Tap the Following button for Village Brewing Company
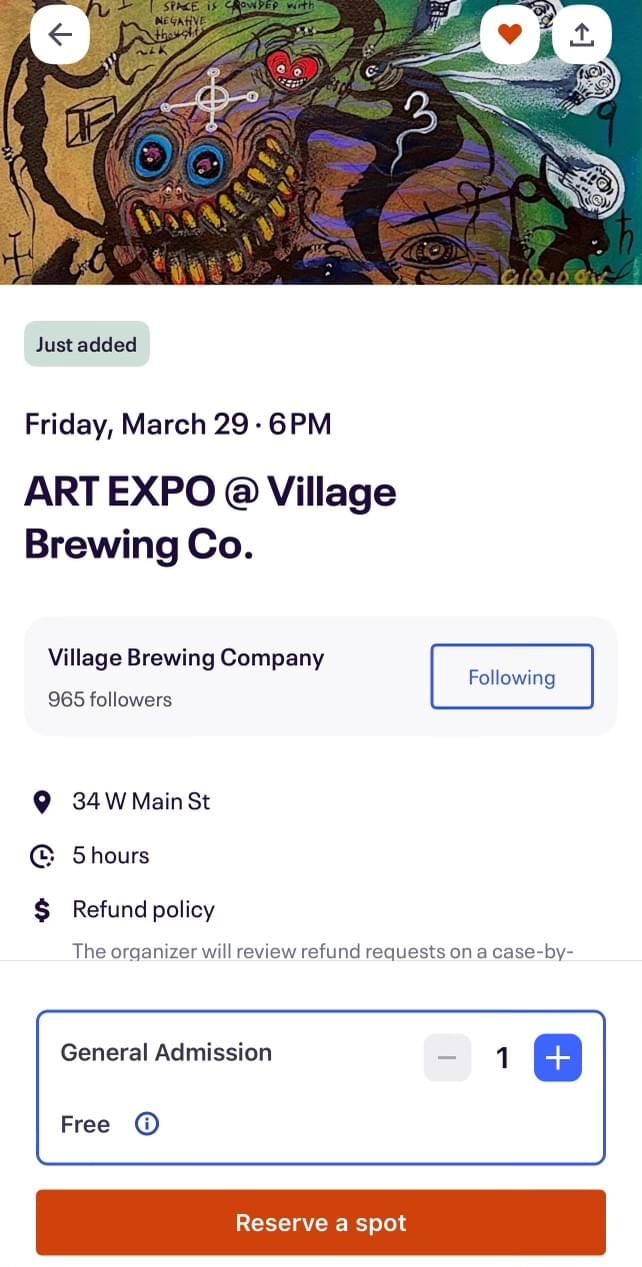This screenshot has width=642, height=1267. coord(511,677)
